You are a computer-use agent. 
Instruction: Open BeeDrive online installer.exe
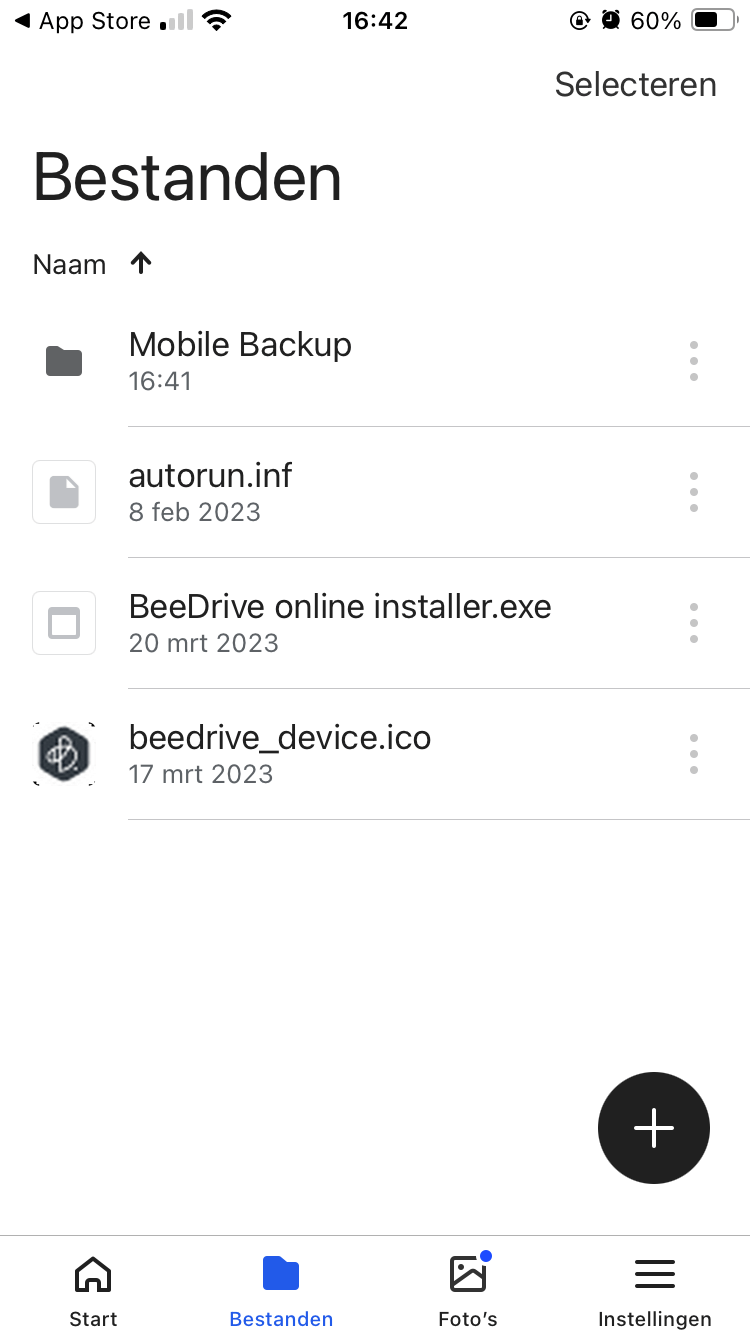[x=340, y=622]
